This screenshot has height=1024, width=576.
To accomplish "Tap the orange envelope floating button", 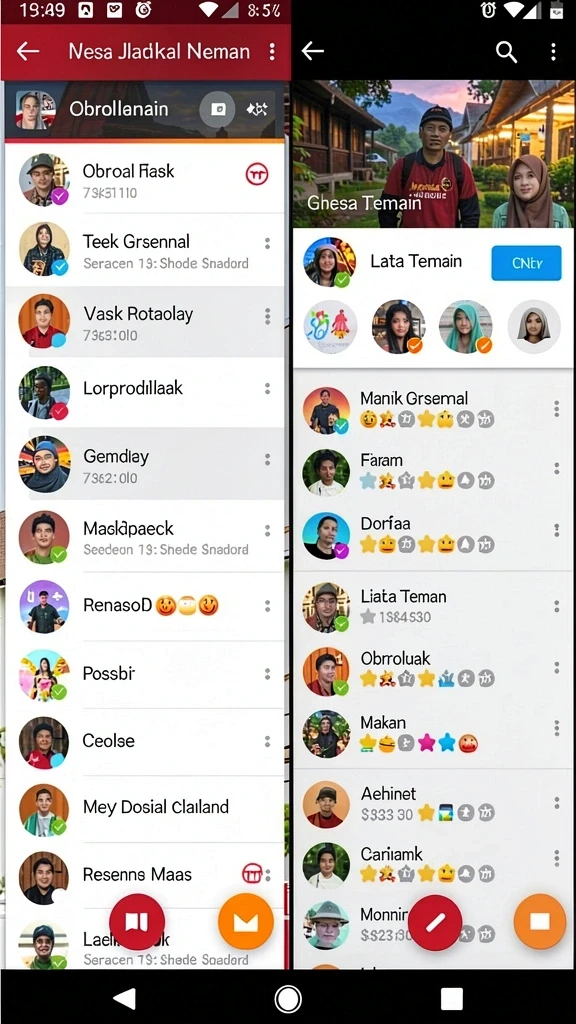I will click(246, 921).
